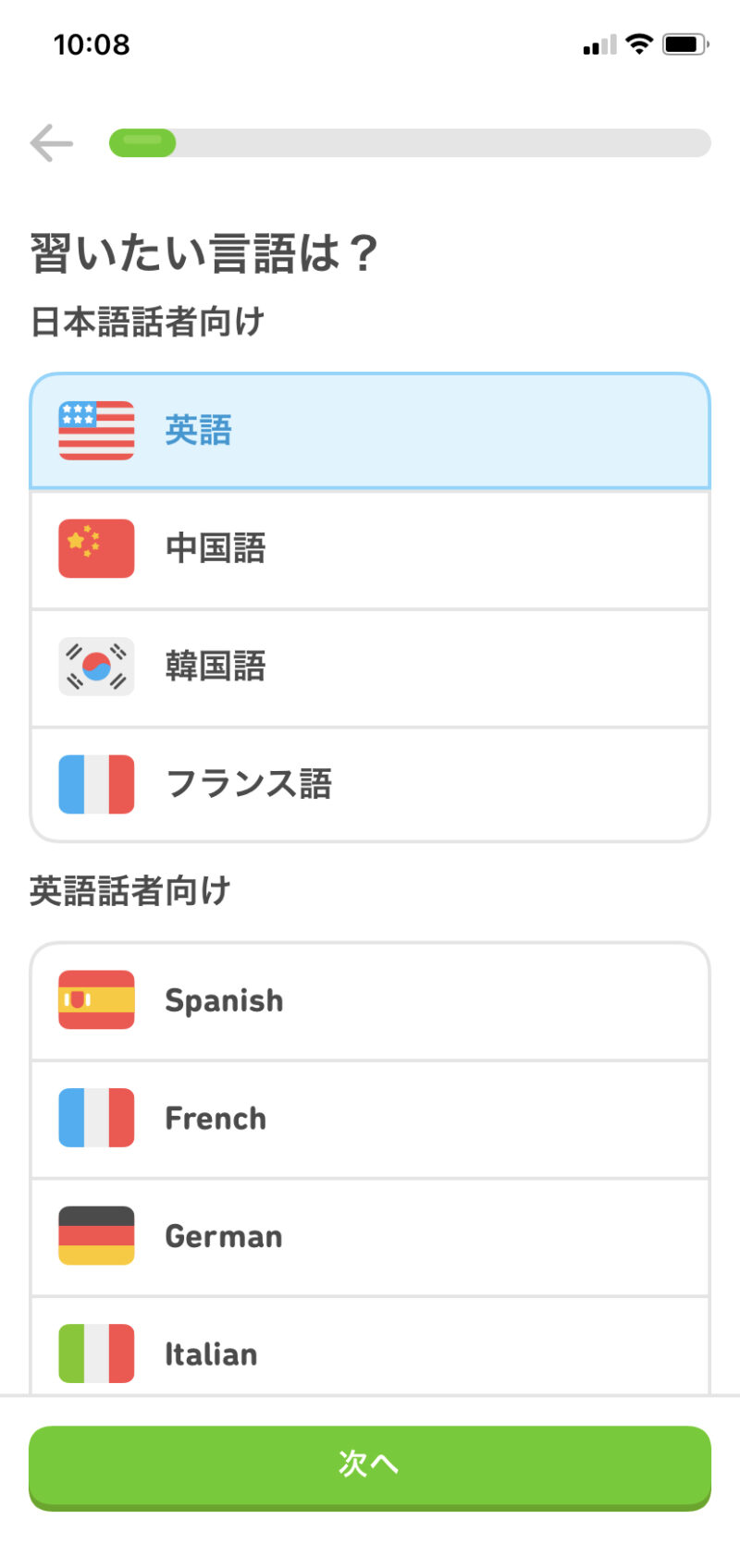The width and height of the screenshot is (740, 1568).
Task: Select French under 英語話者向け
Action: (370, 1119)
